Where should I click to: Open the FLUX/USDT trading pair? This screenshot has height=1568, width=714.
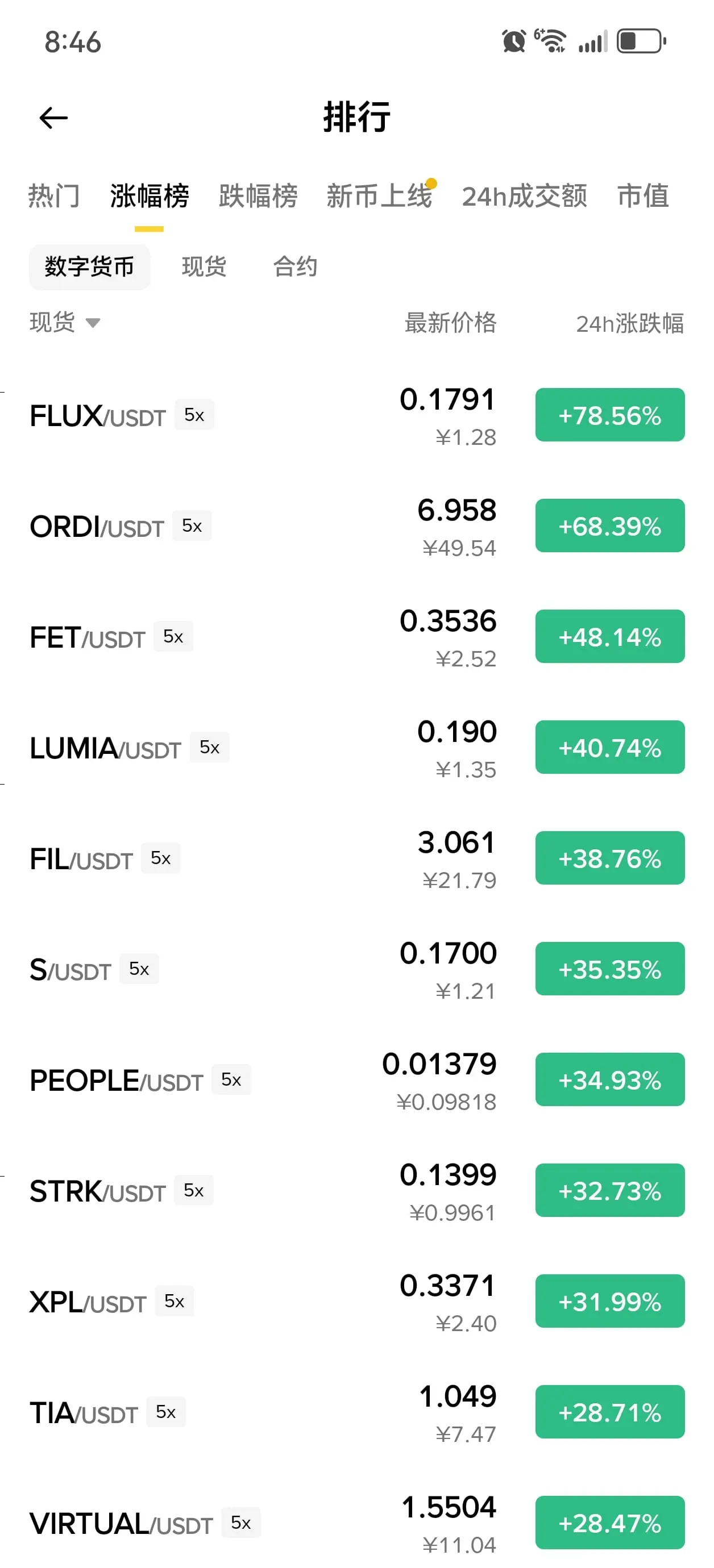[97, 416]
